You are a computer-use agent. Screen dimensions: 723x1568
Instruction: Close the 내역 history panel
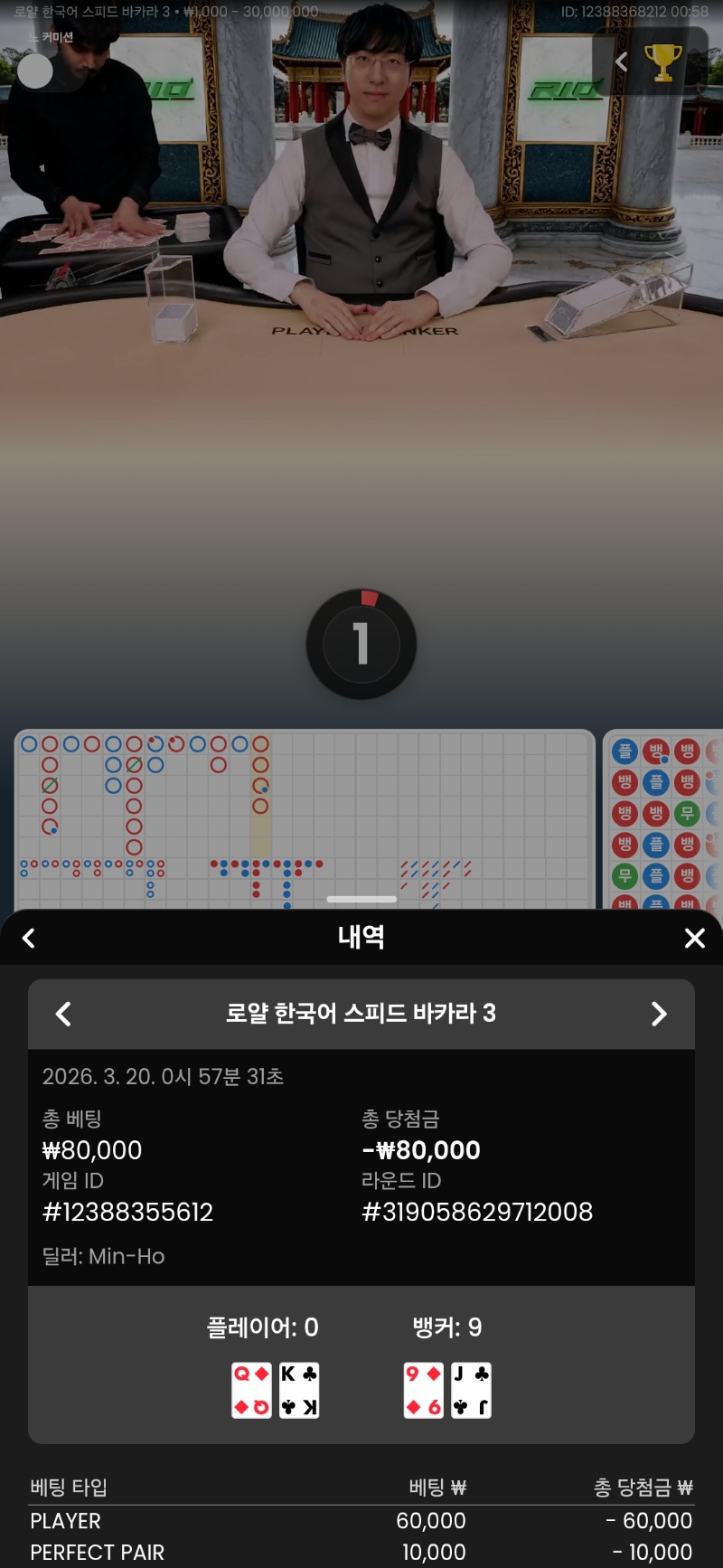pos(694,939)
